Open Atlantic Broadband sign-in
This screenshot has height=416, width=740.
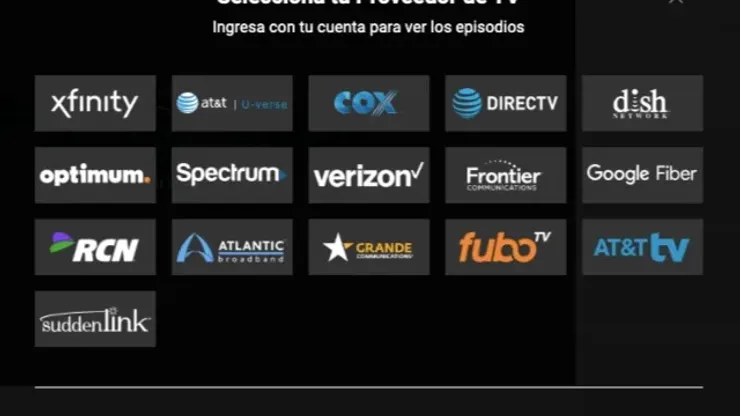232,247
